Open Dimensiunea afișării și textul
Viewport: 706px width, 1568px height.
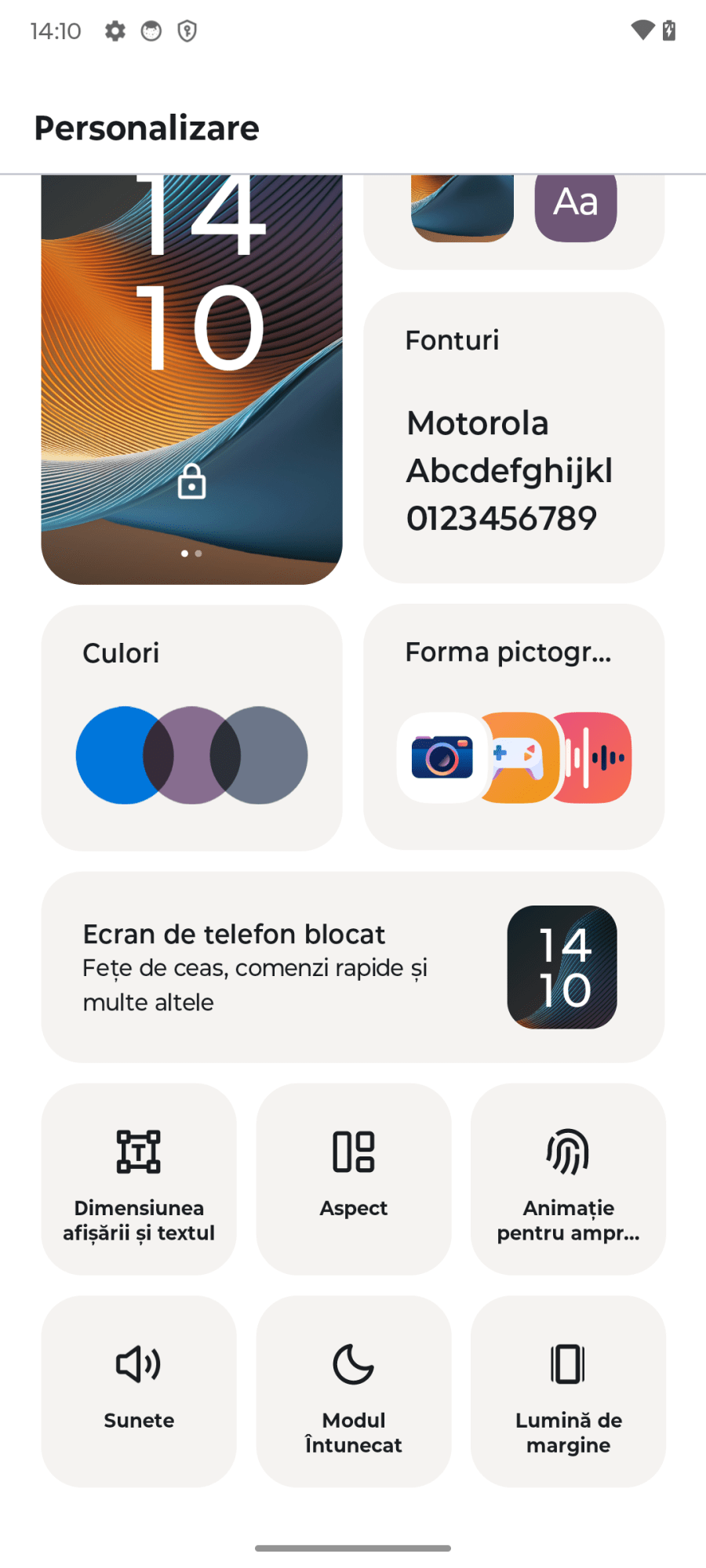pos(139,1178)
